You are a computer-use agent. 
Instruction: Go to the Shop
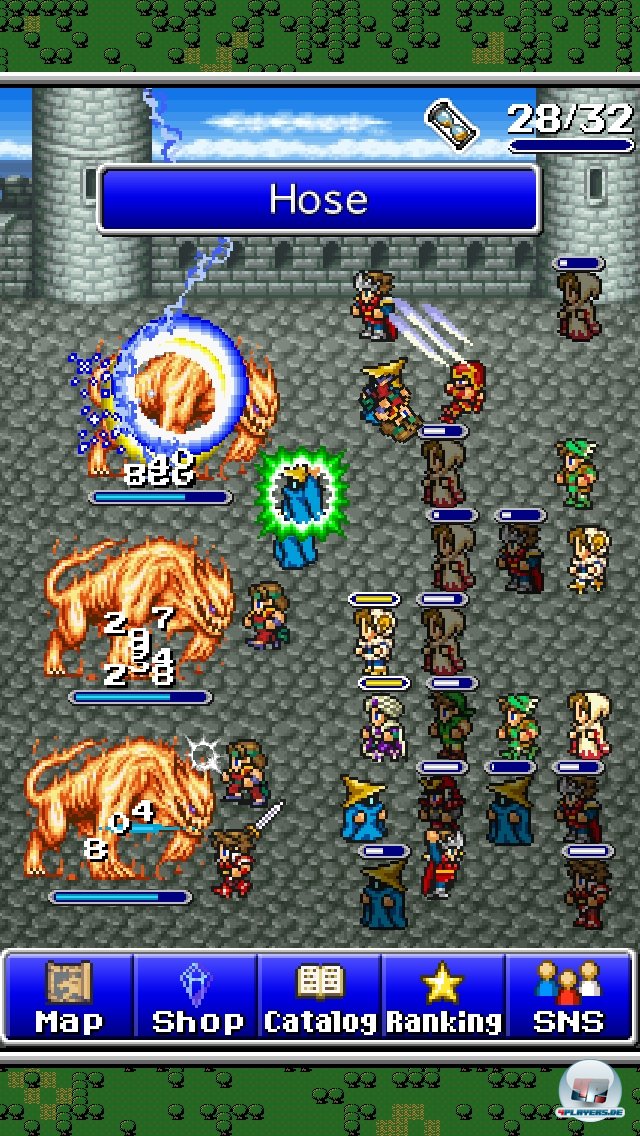click(196, 997)
